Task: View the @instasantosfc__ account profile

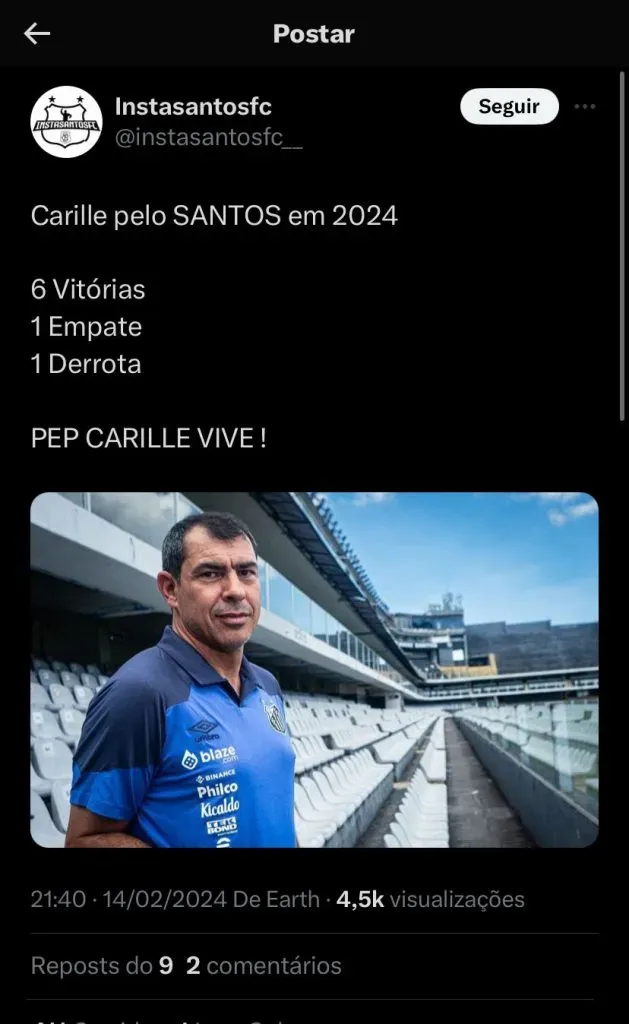Action: pos(208,138)
